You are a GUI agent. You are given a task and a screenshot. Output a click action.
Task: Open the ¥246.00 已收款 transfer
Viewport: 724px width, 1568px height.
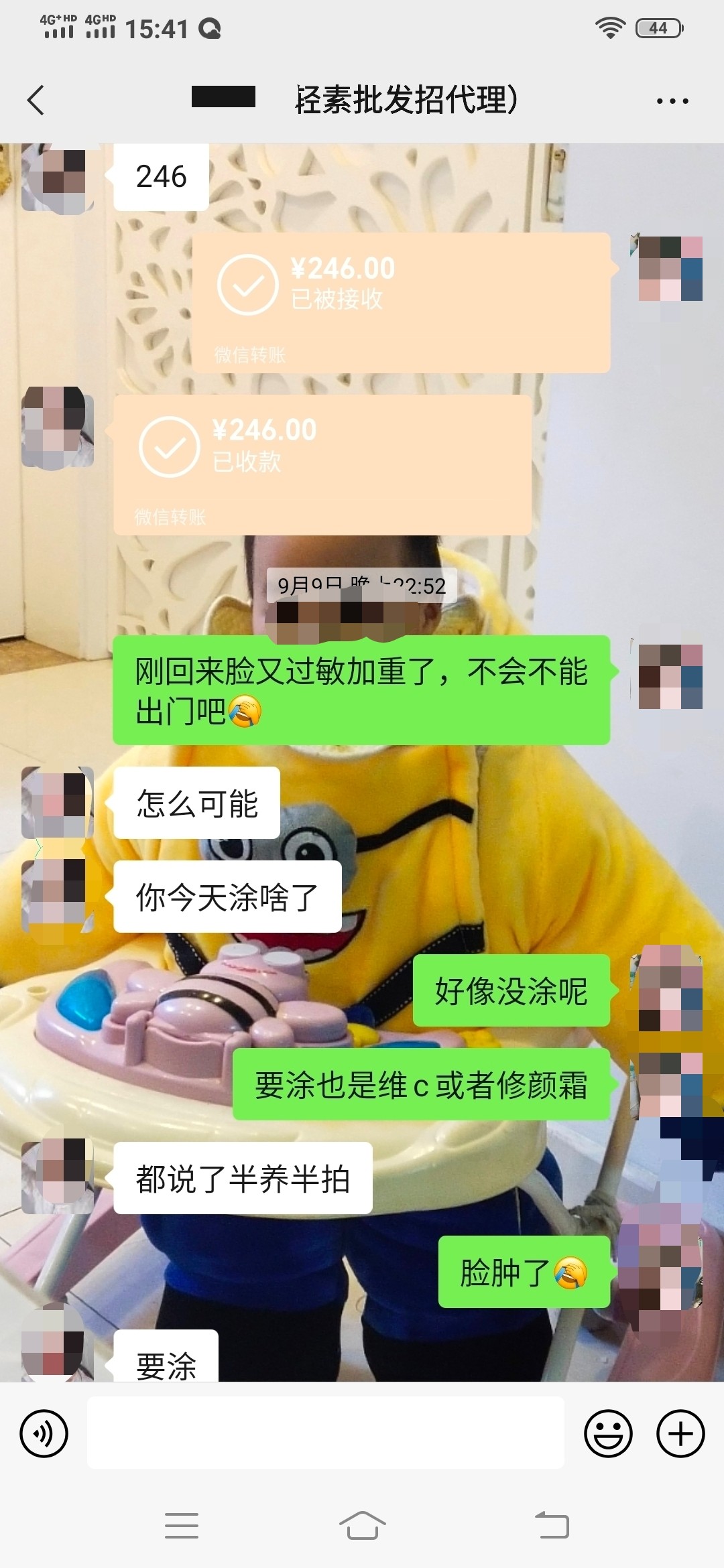pyautogui.click(x=322, y=464)
